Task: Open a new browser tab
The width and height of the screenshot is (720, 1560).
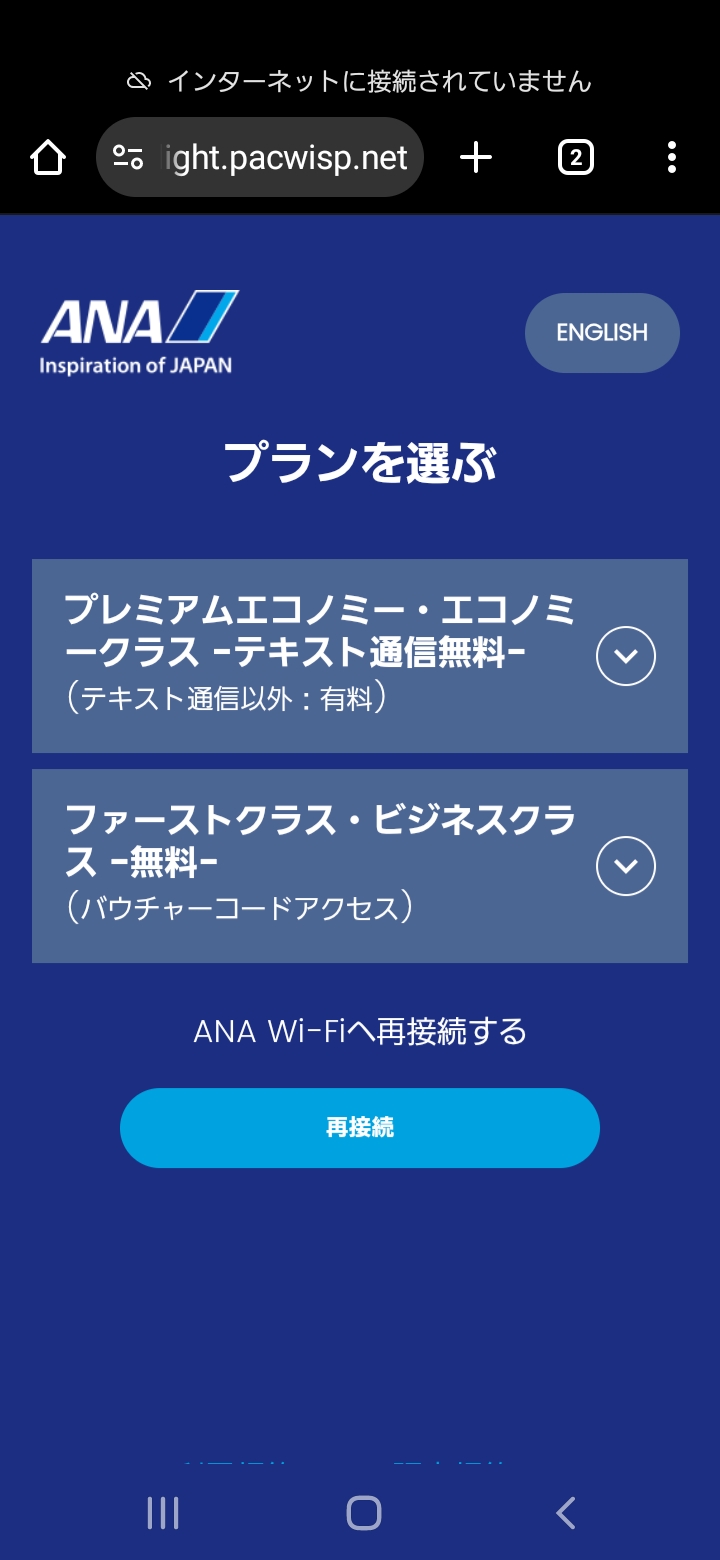Action: [476, 158]
